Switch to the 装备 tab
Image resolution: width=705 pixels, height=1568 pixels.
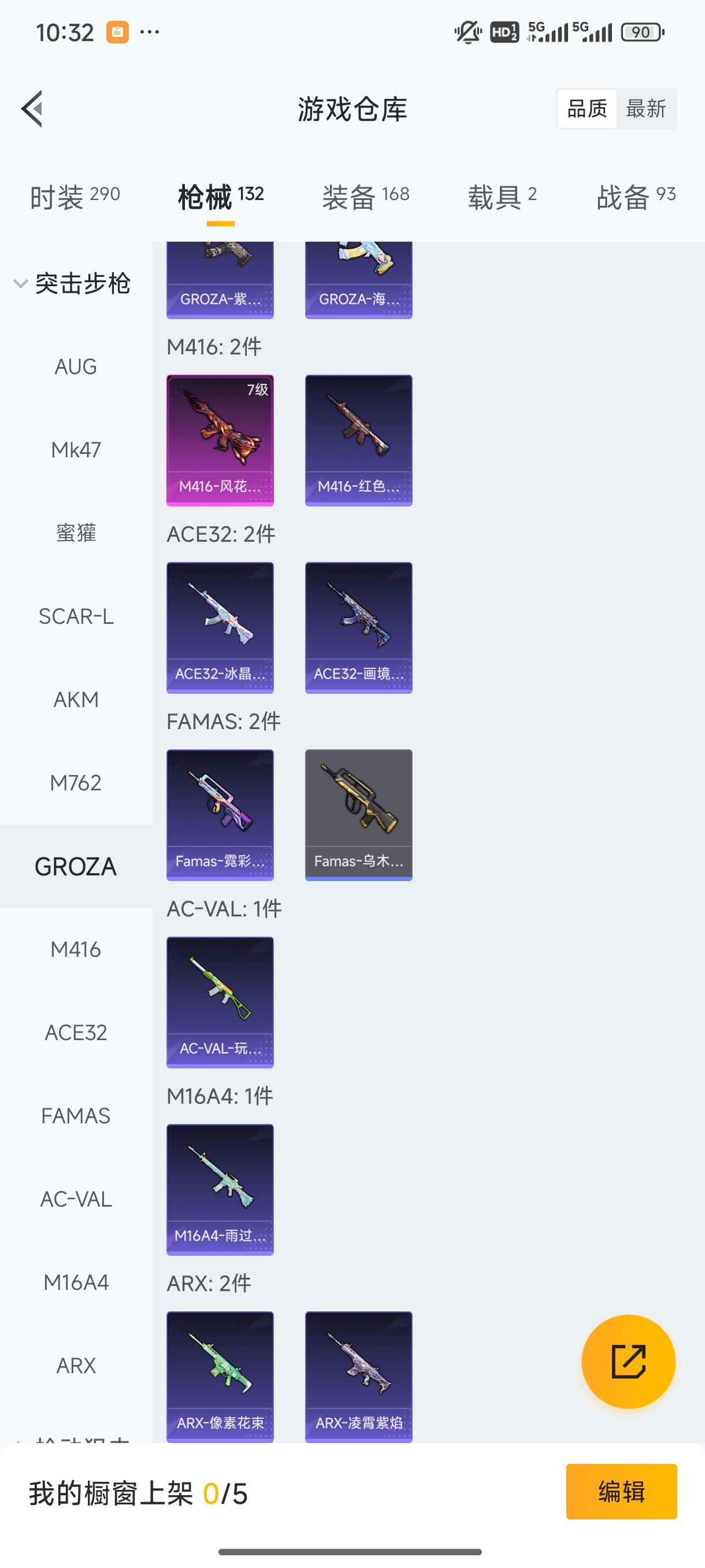(x=366, y=197)
